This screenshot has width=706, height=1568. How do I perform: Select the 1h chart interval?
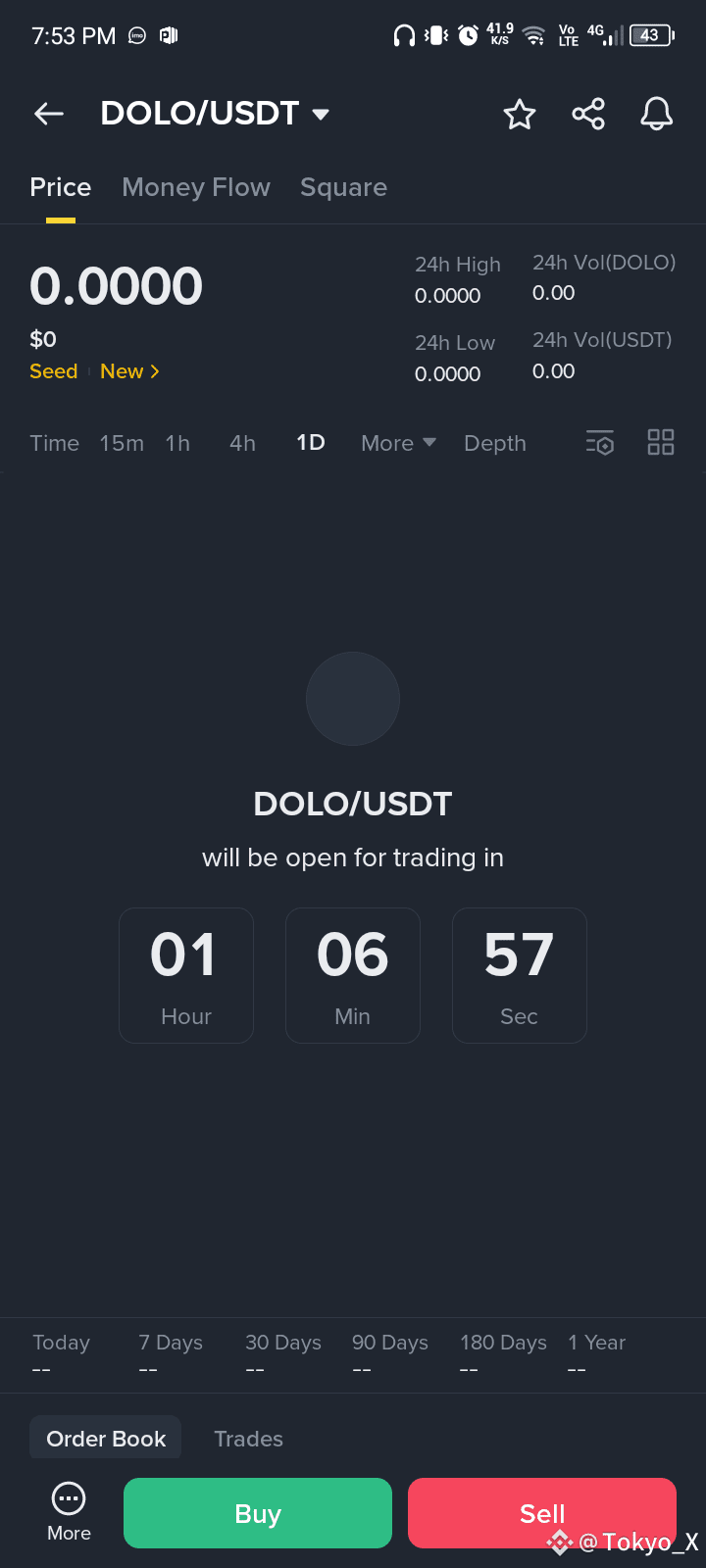[177, 443]
